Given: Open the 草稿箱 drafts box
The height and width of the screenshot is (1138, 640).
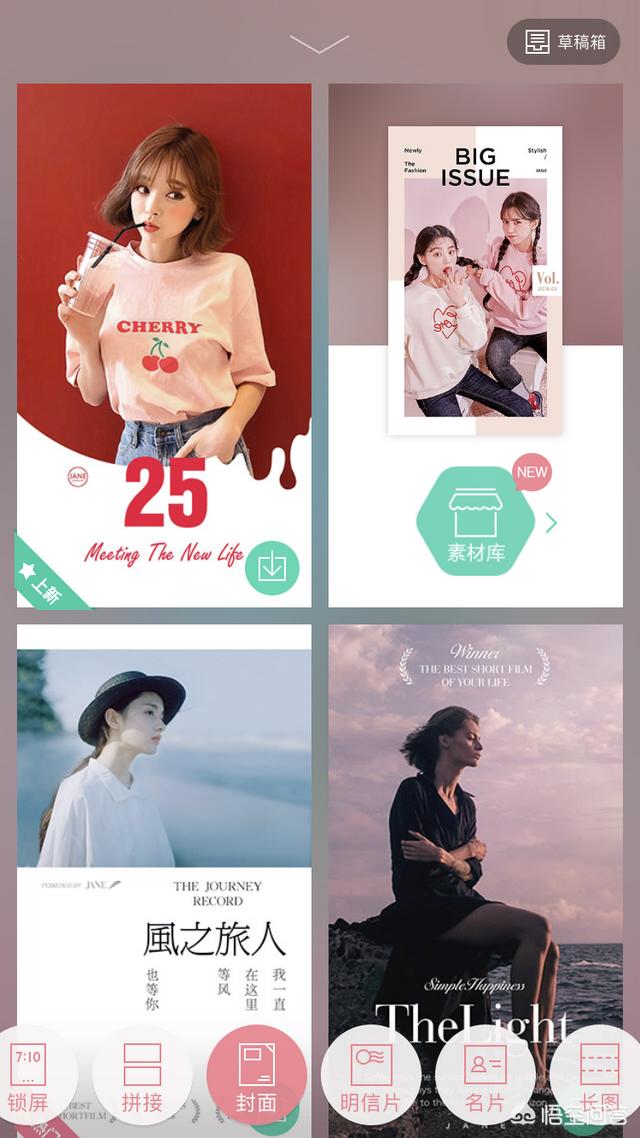Looking at the screenshot, I should point(563,42).
